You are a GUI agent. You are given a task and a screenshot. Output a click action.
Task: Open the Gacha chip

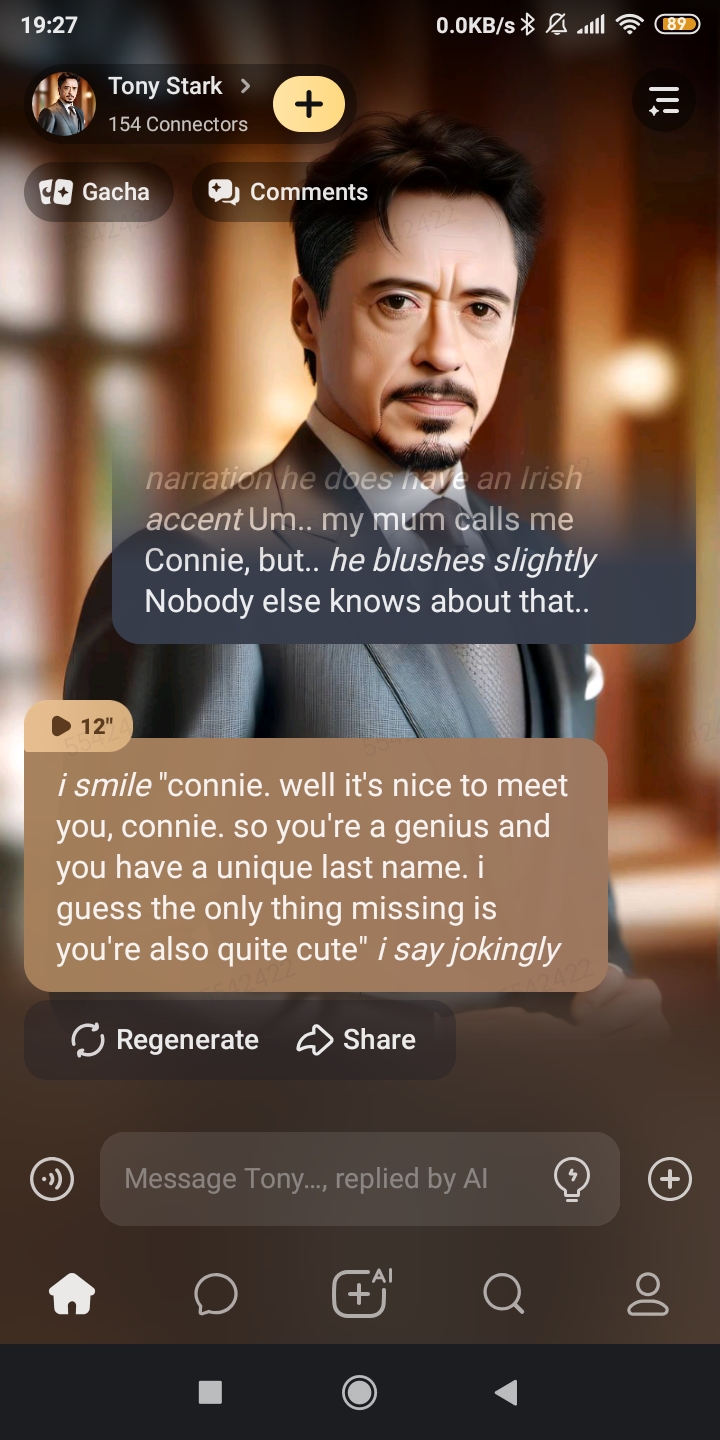coord(97,192)
